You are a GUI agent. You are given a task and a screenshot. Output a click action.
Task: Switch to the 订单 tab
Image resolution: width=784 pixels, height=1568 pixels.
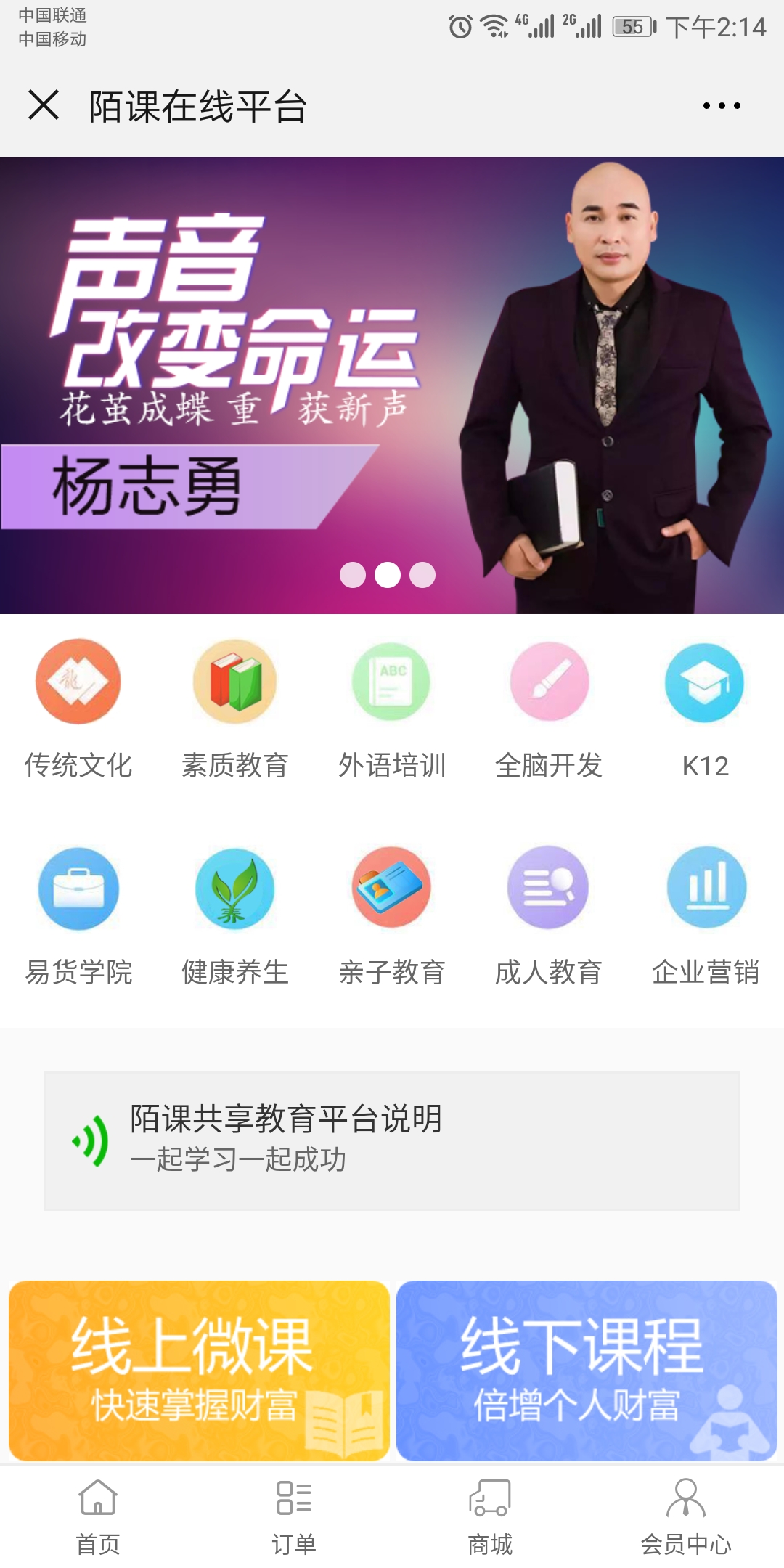[294, 1517]
